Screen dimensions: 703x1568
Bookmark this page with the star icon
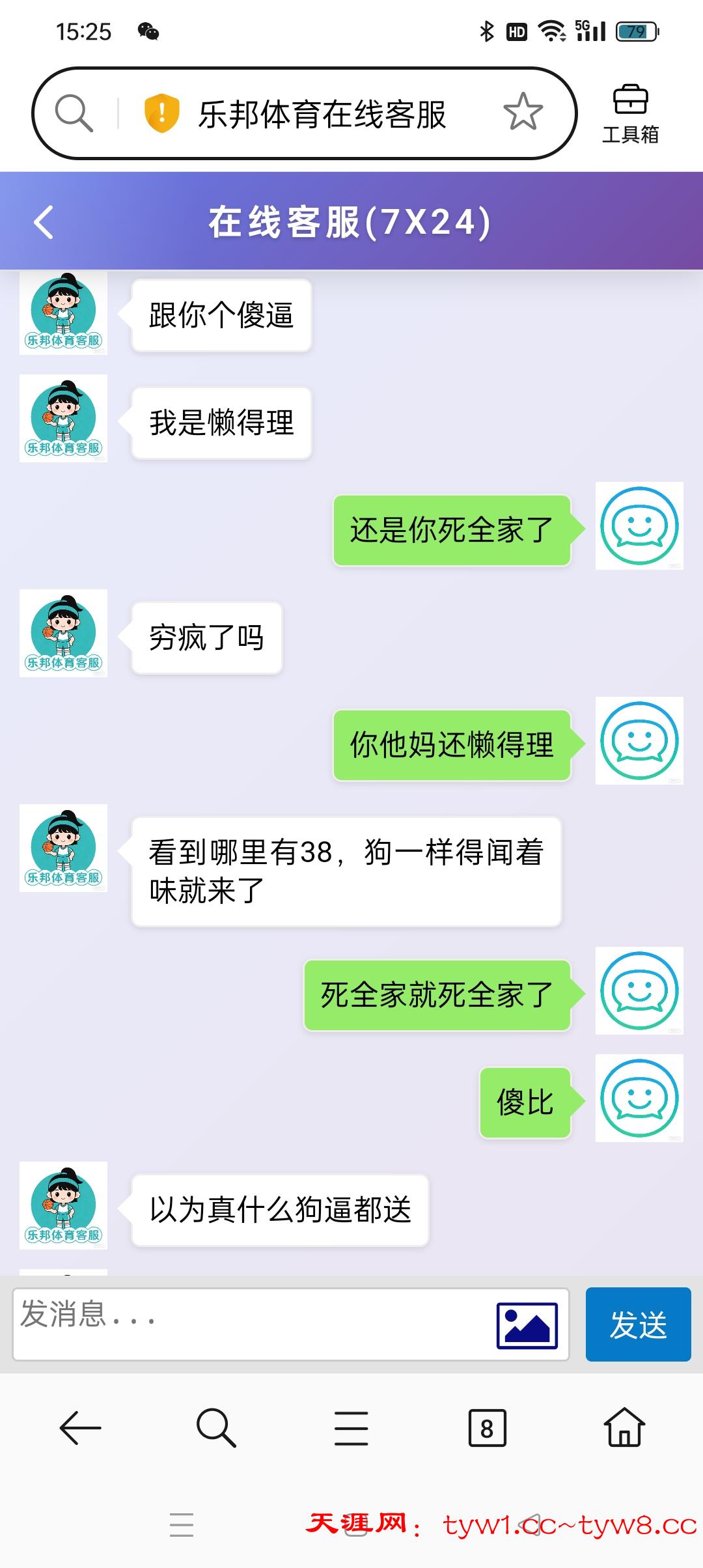(523, 113)
